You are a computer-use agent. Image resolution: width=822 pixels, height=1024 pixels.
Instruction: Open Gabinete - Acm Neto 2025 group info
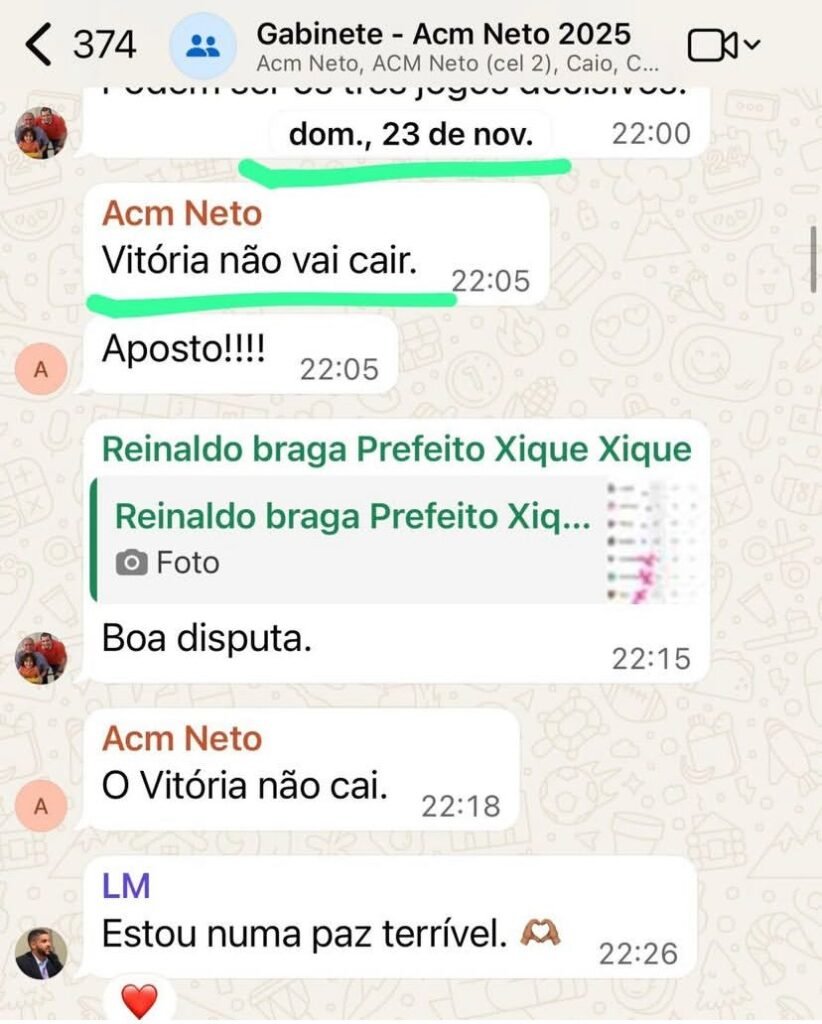(x=443, y=46)
